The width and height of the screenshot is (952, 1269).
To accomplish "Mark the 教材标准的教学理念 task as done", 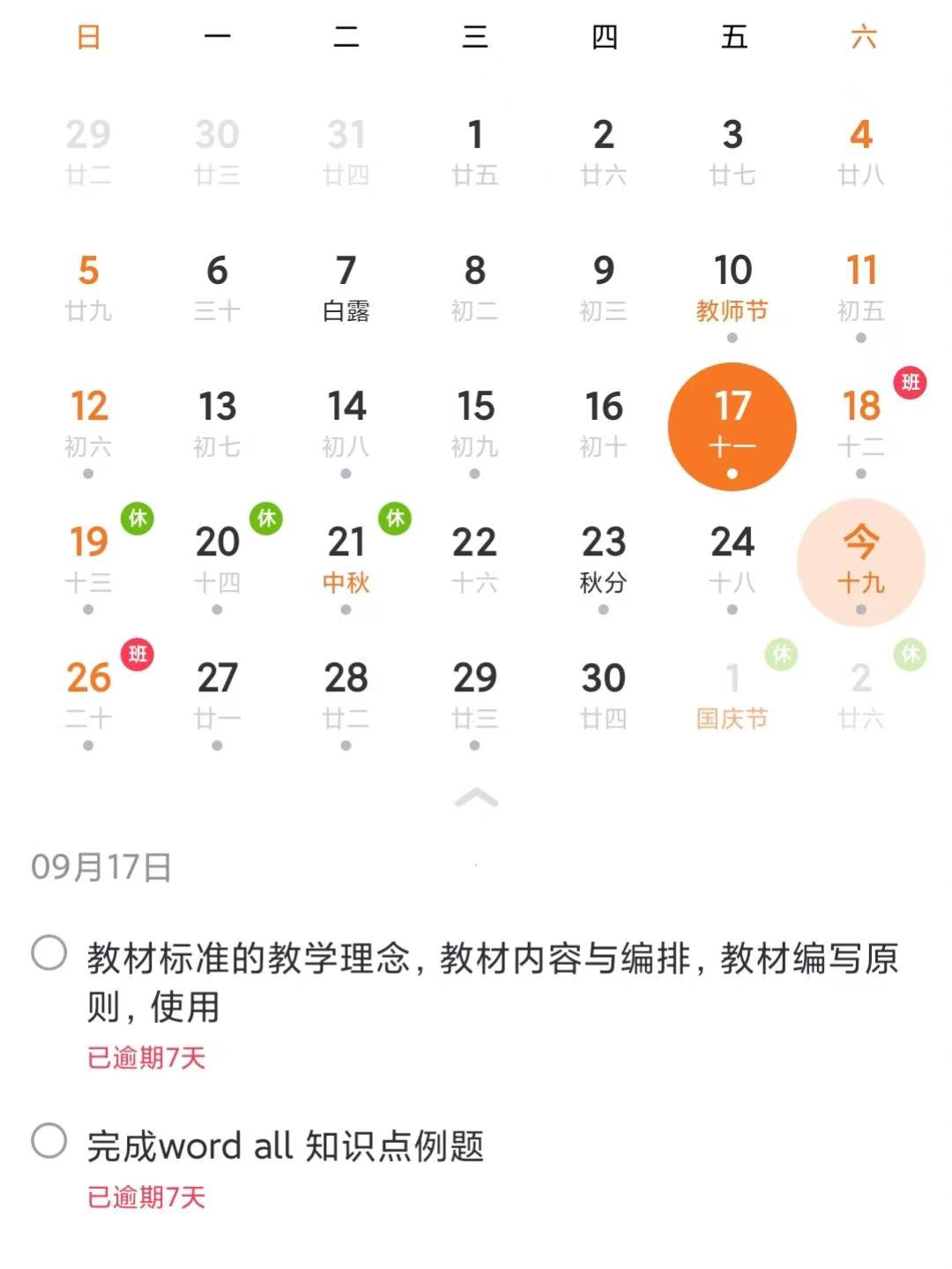I will pos(49,953).
